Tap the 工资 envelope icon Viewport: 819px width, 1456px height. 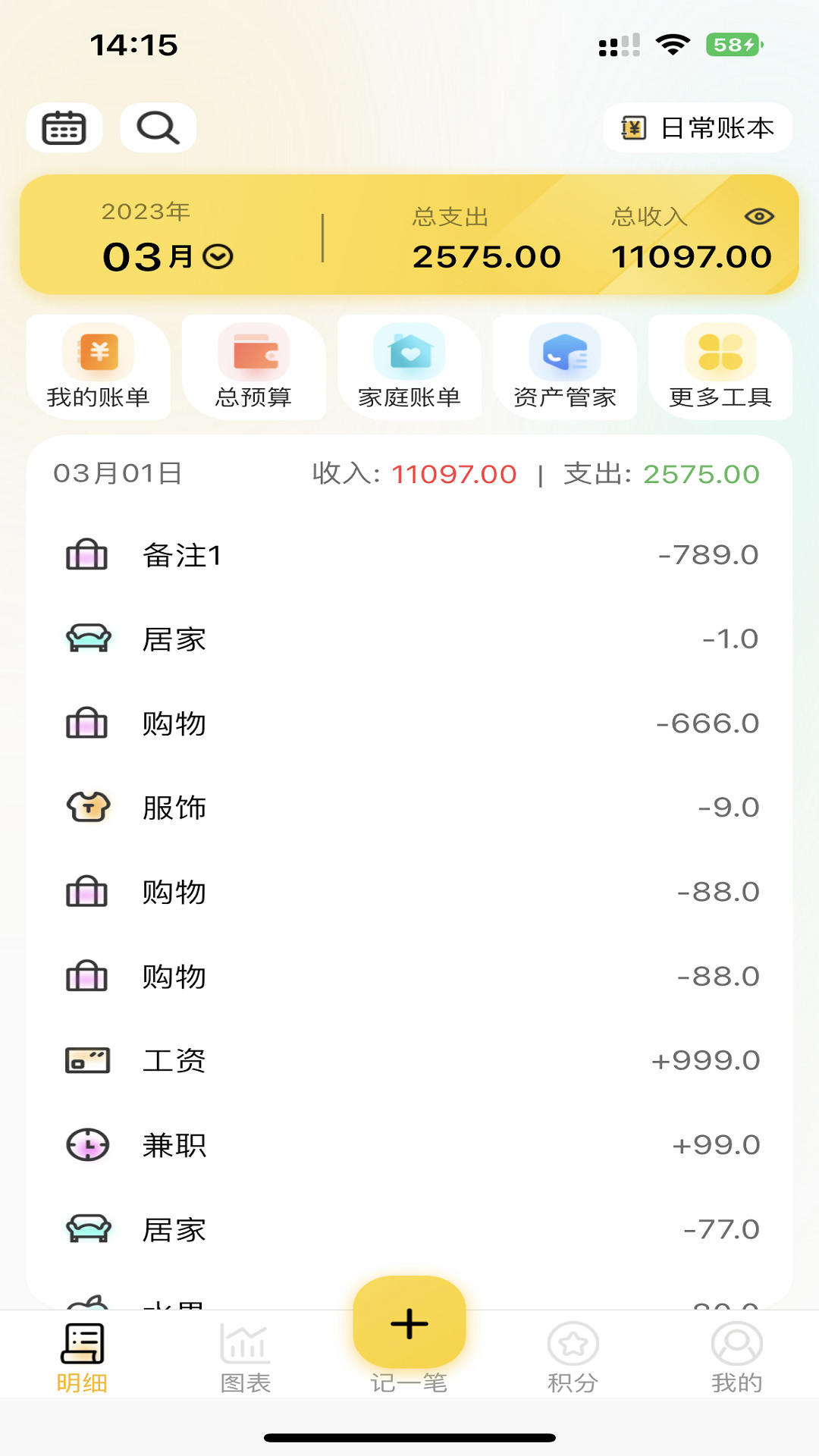(88, 1061)
